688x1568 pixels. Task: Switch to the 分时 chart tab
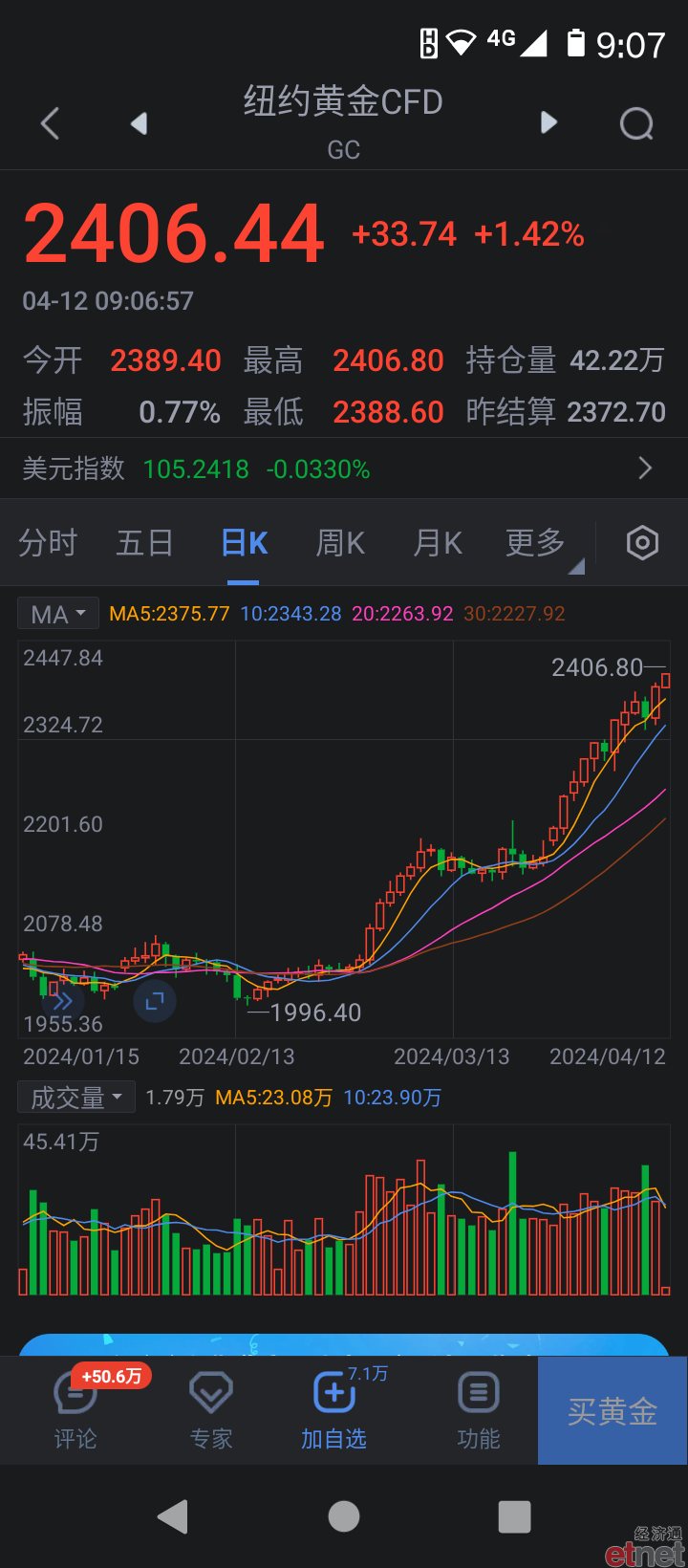click(x=48, y=543)
